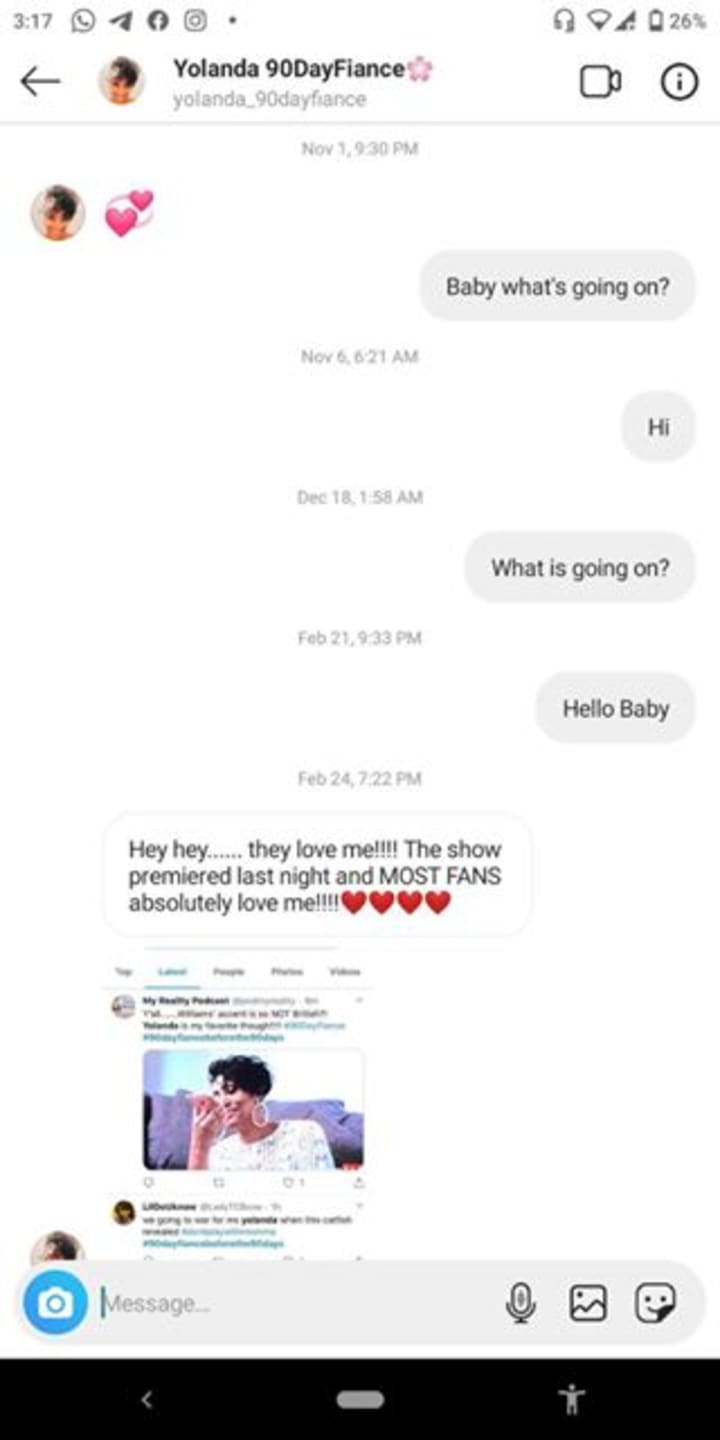Open the camera from message bar

[55, 1303]
